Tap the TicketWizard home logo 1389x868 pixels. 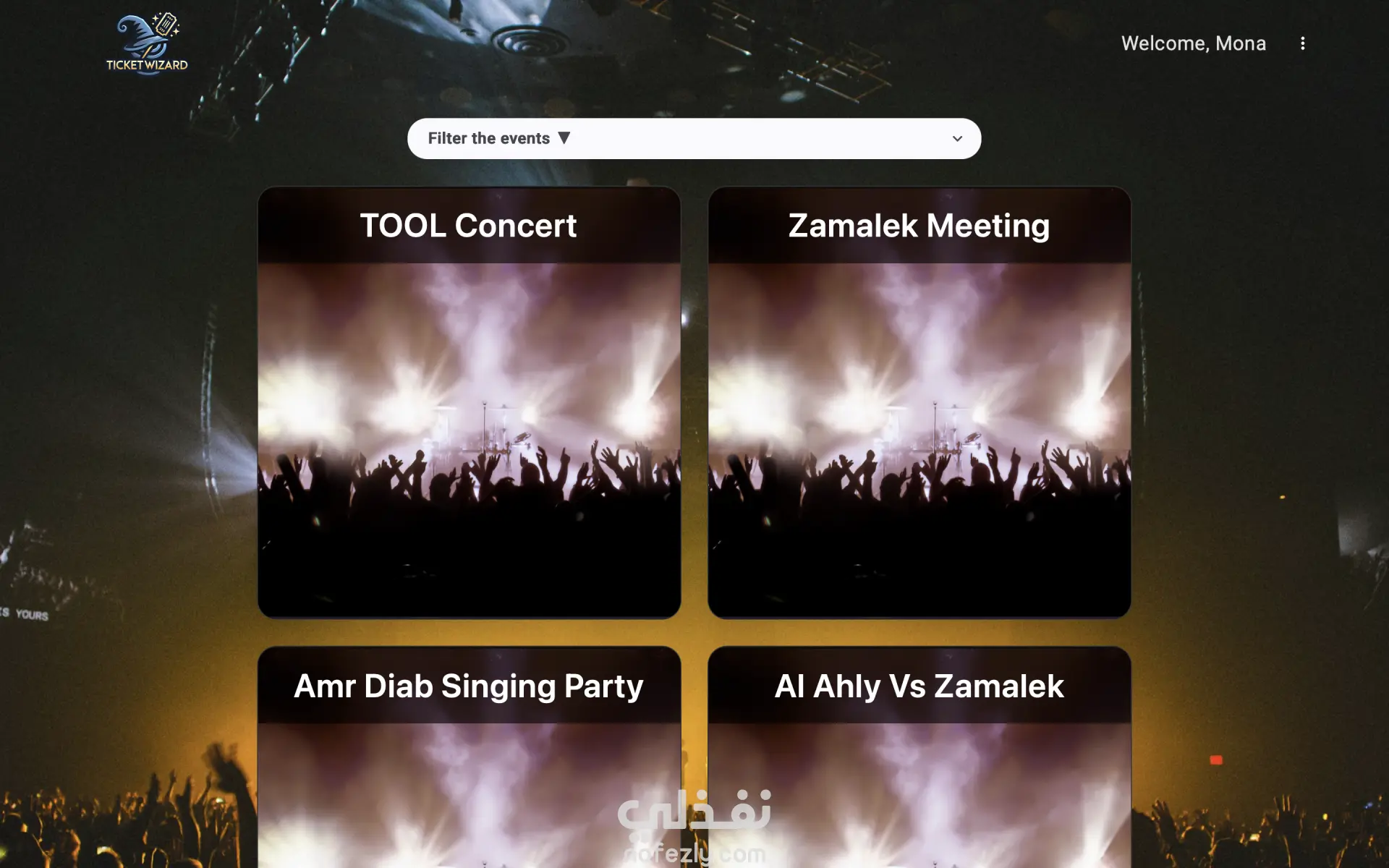[147, 44]
